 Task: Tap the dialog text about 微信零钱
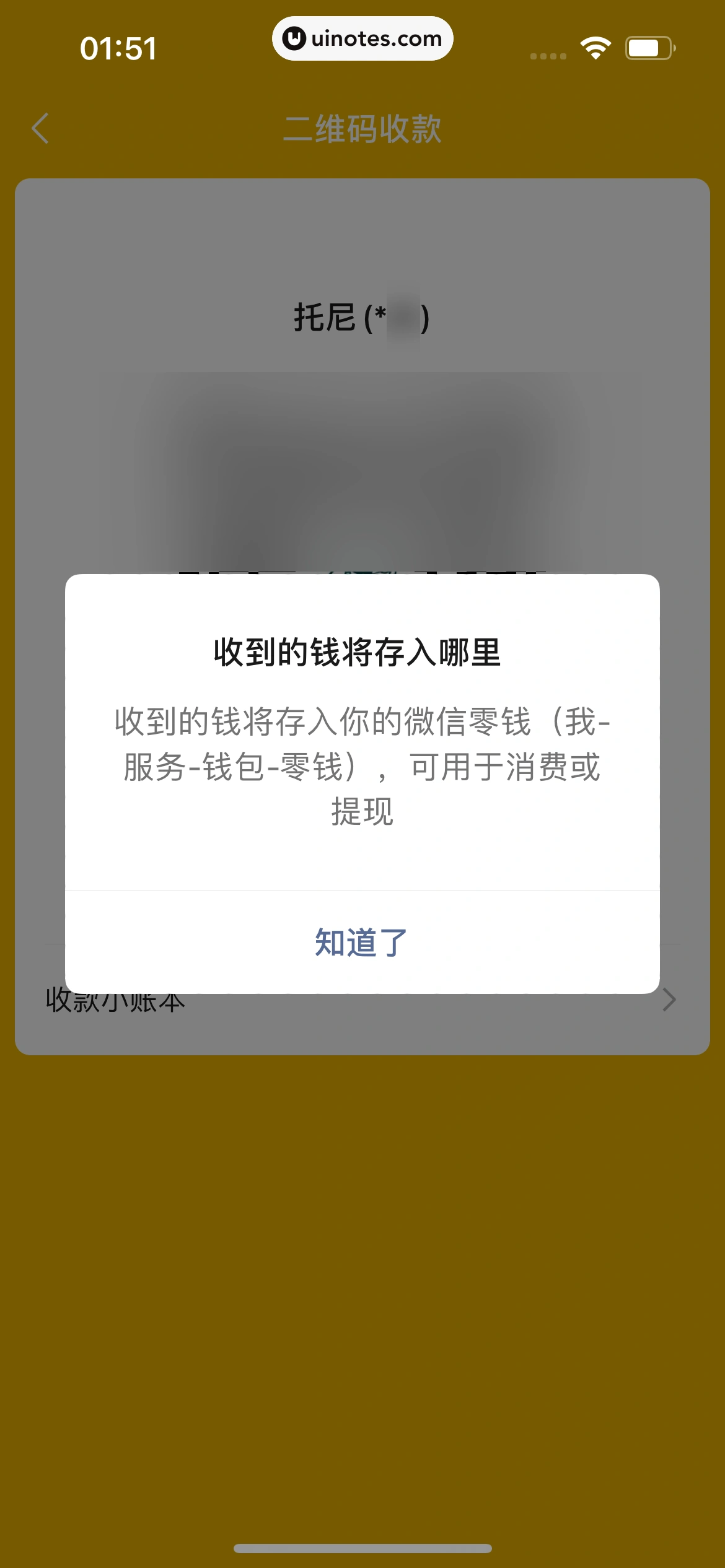click(362, 768)
